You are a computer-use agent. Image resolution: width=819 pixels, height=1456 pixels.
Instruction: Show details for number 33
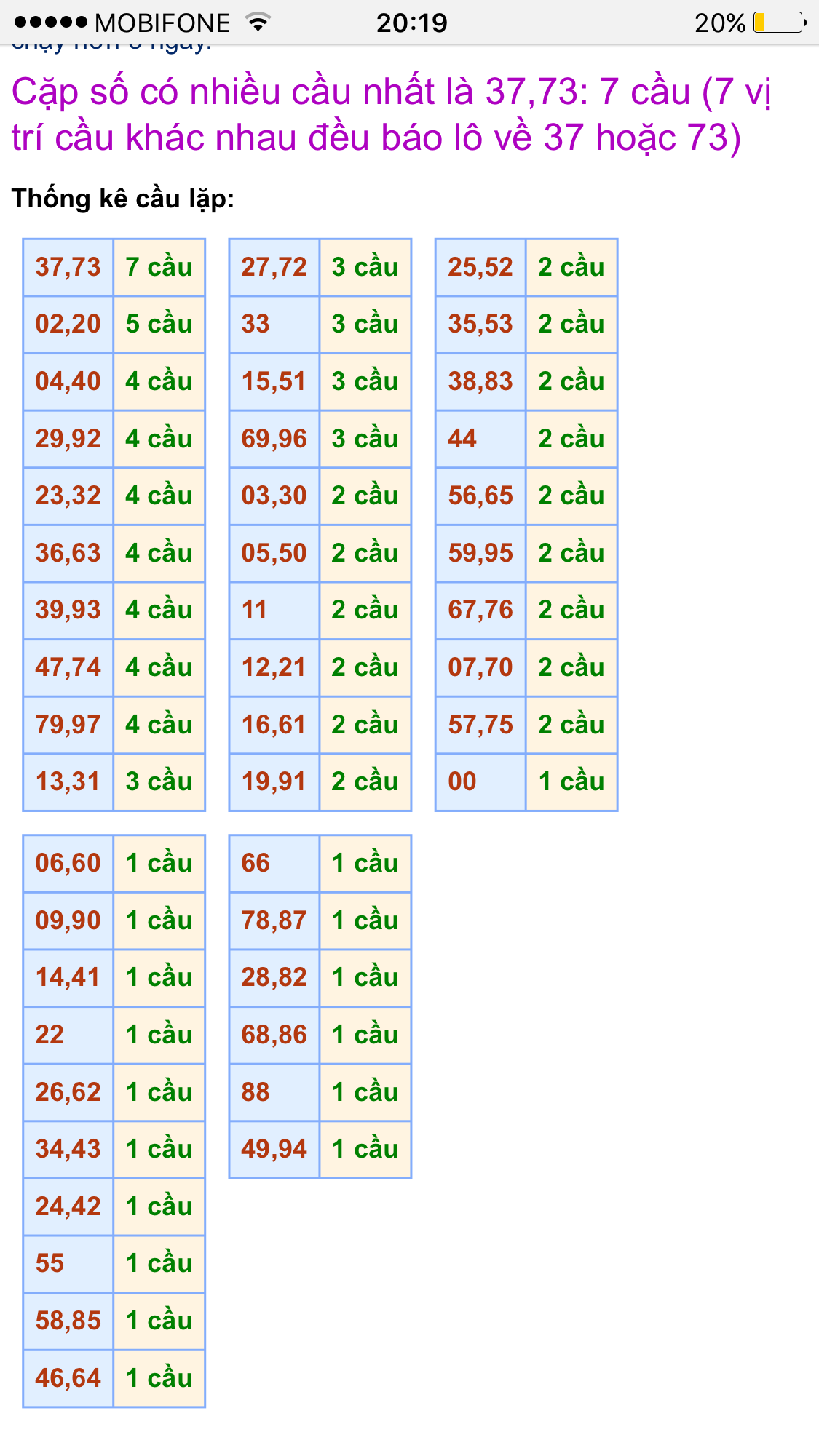pos(256,324)
